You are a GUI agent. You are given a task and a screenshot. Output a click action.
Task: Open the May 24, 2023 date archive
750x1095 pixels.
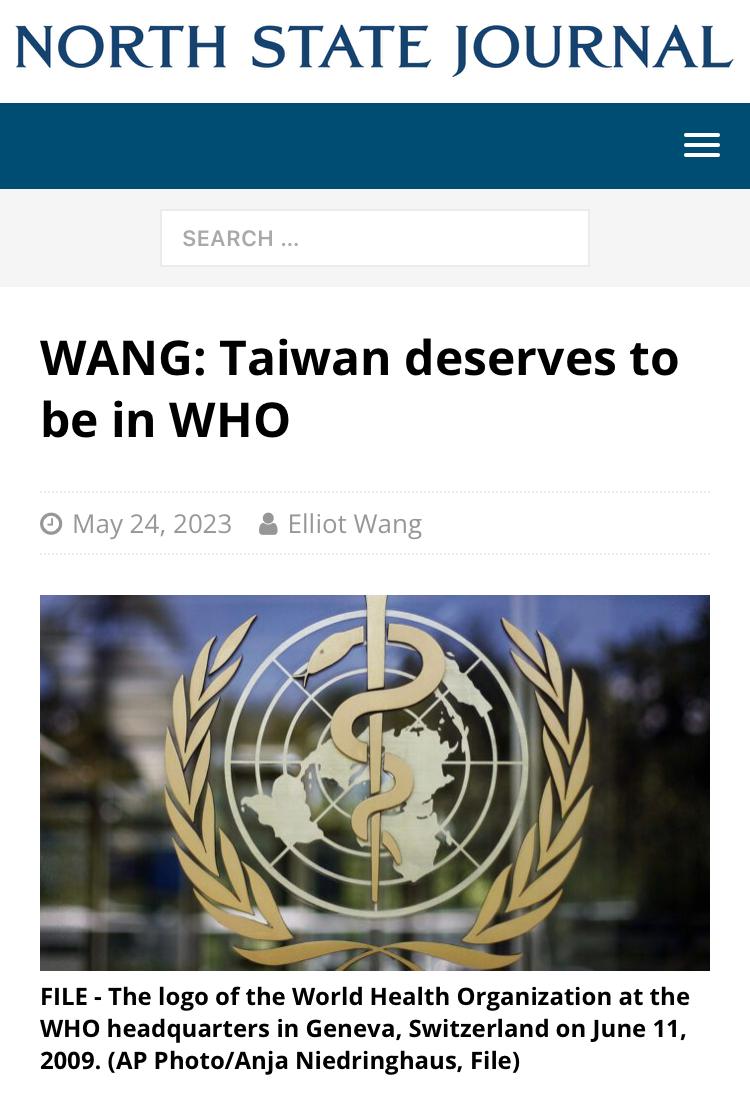click(151, 524)
